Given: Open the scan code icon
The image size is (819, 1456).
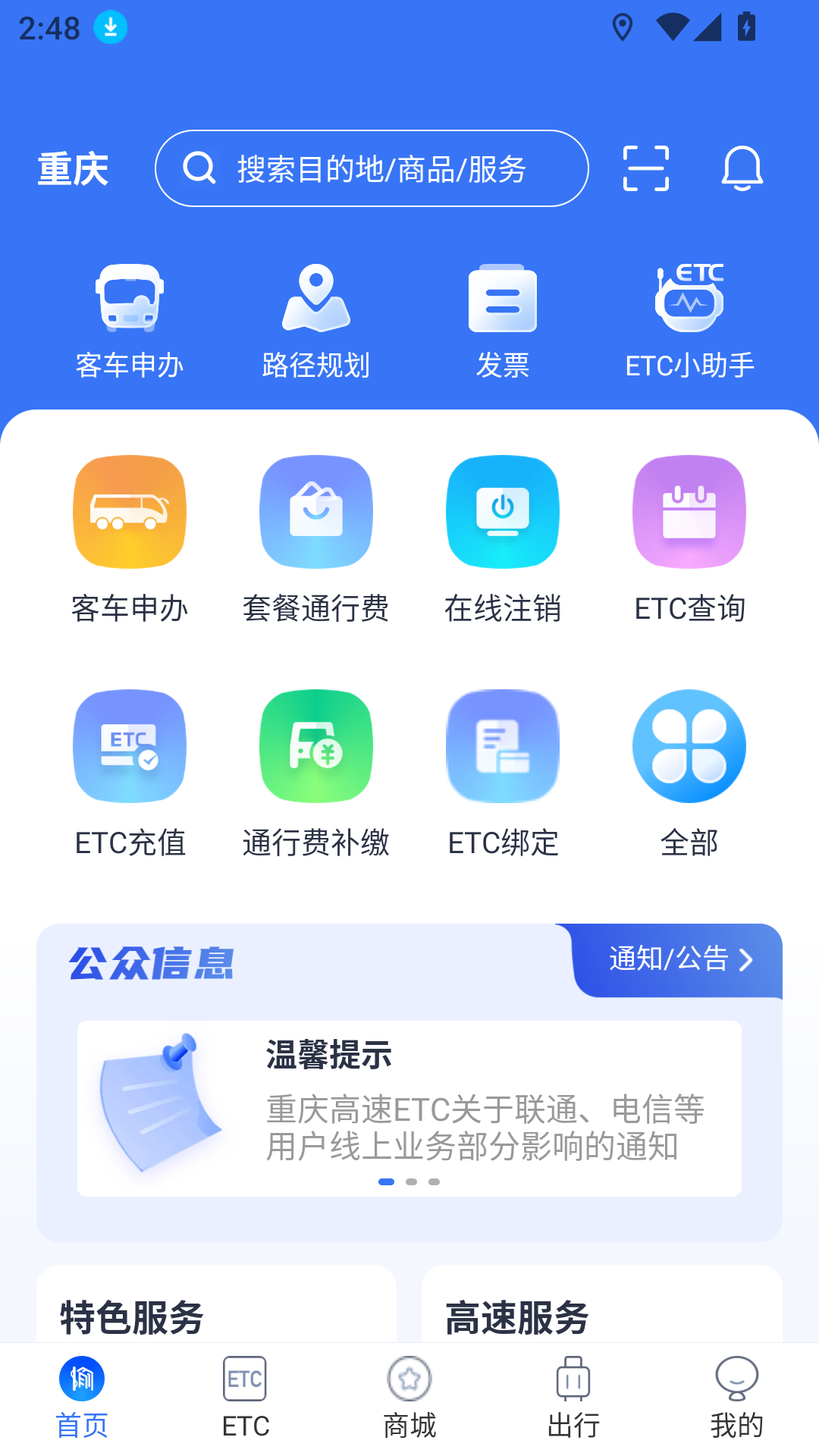Looking at the screenshot, I should 645,168.
